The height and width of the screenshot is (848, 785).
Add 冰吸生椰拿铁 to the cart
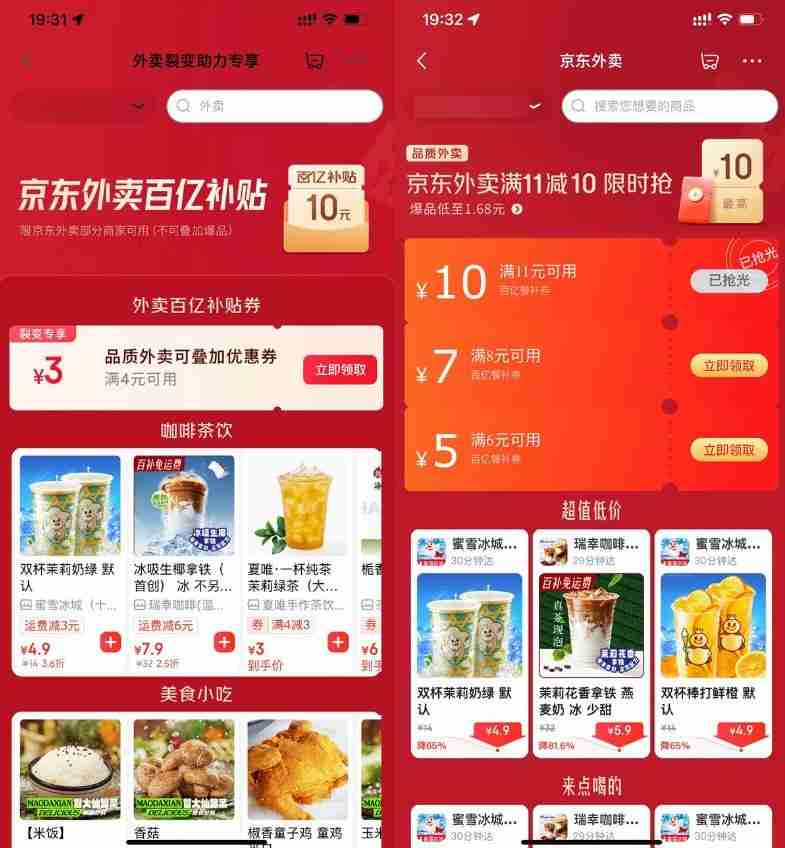point(224,642)
